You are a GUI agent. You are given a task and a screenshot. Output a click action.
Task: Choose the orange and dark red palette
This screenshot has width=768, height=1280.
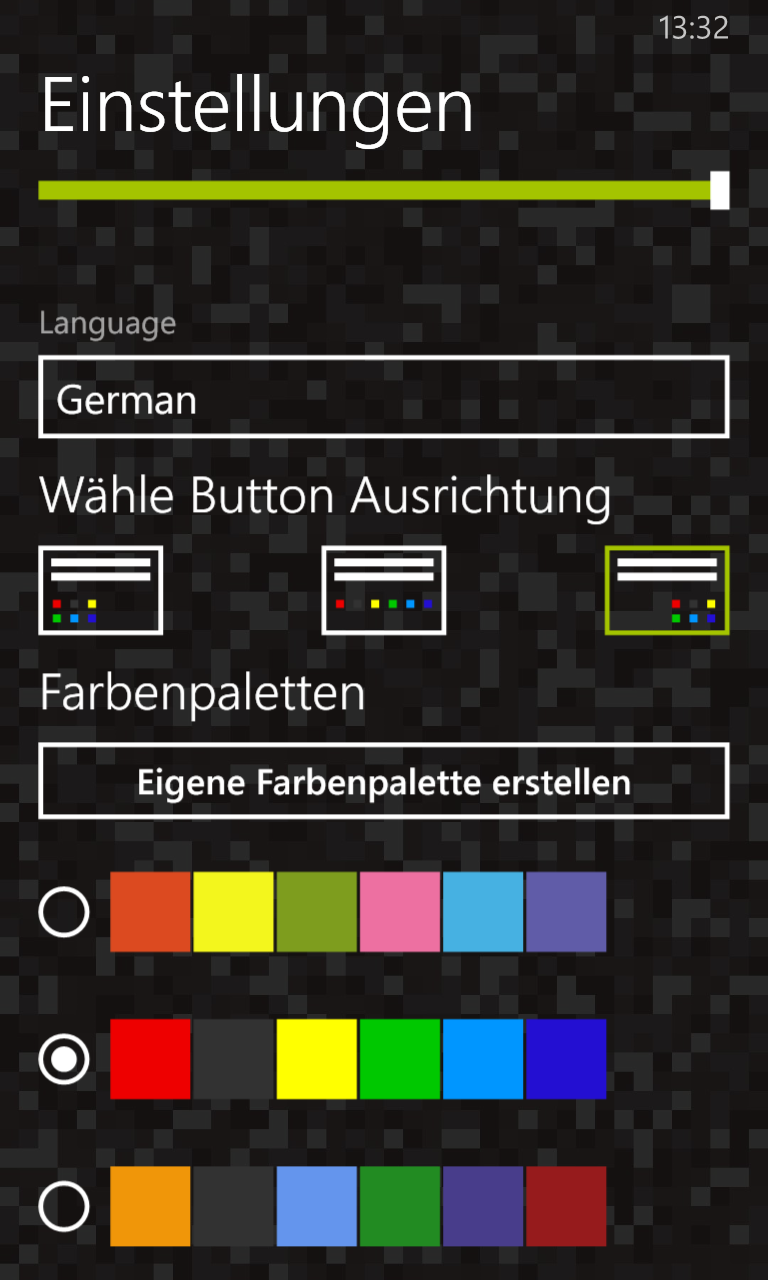(x=64, y=1206)
